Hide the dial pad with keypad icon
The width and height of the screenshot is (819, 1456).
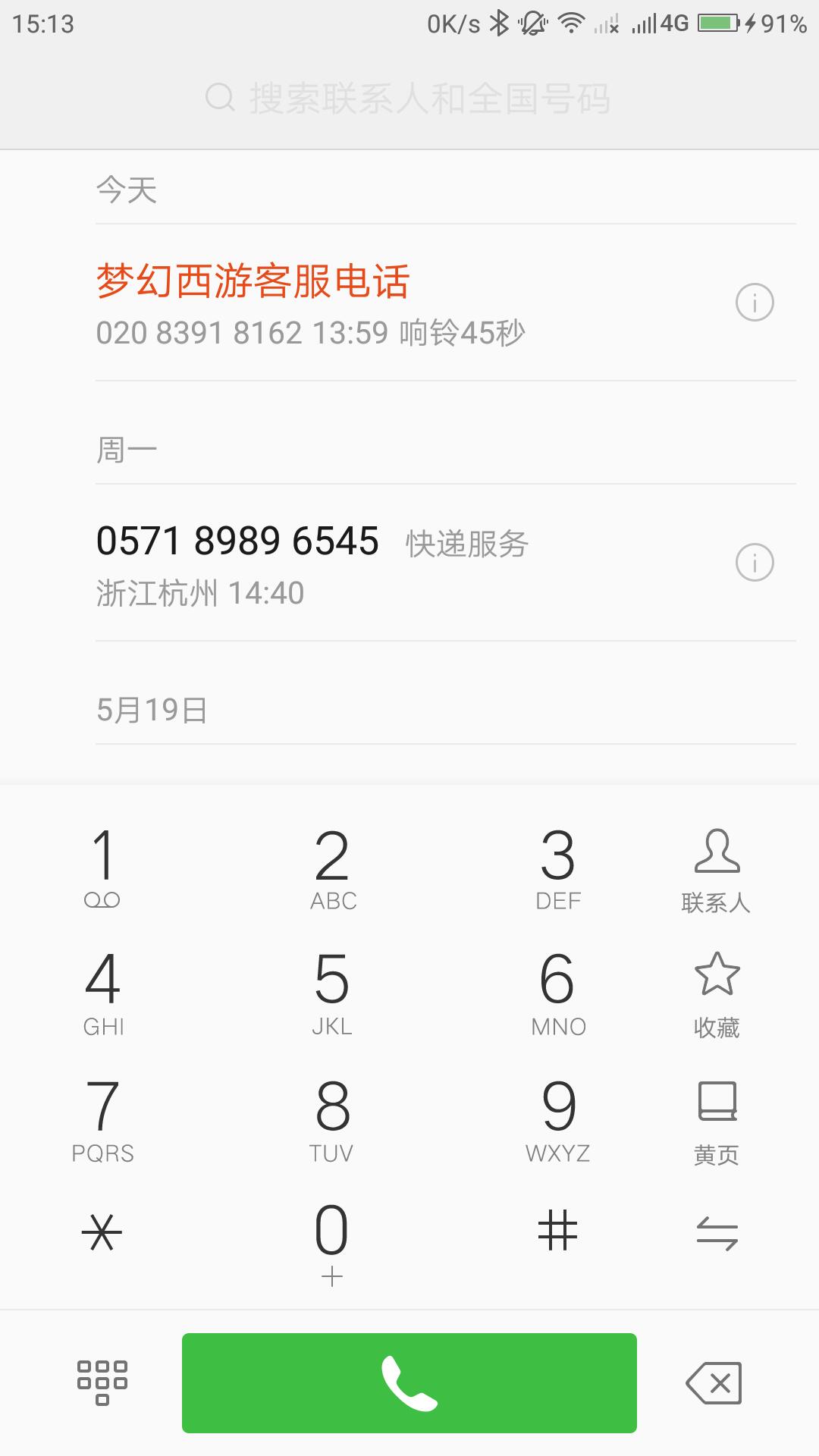click(x=102, y=1382)
